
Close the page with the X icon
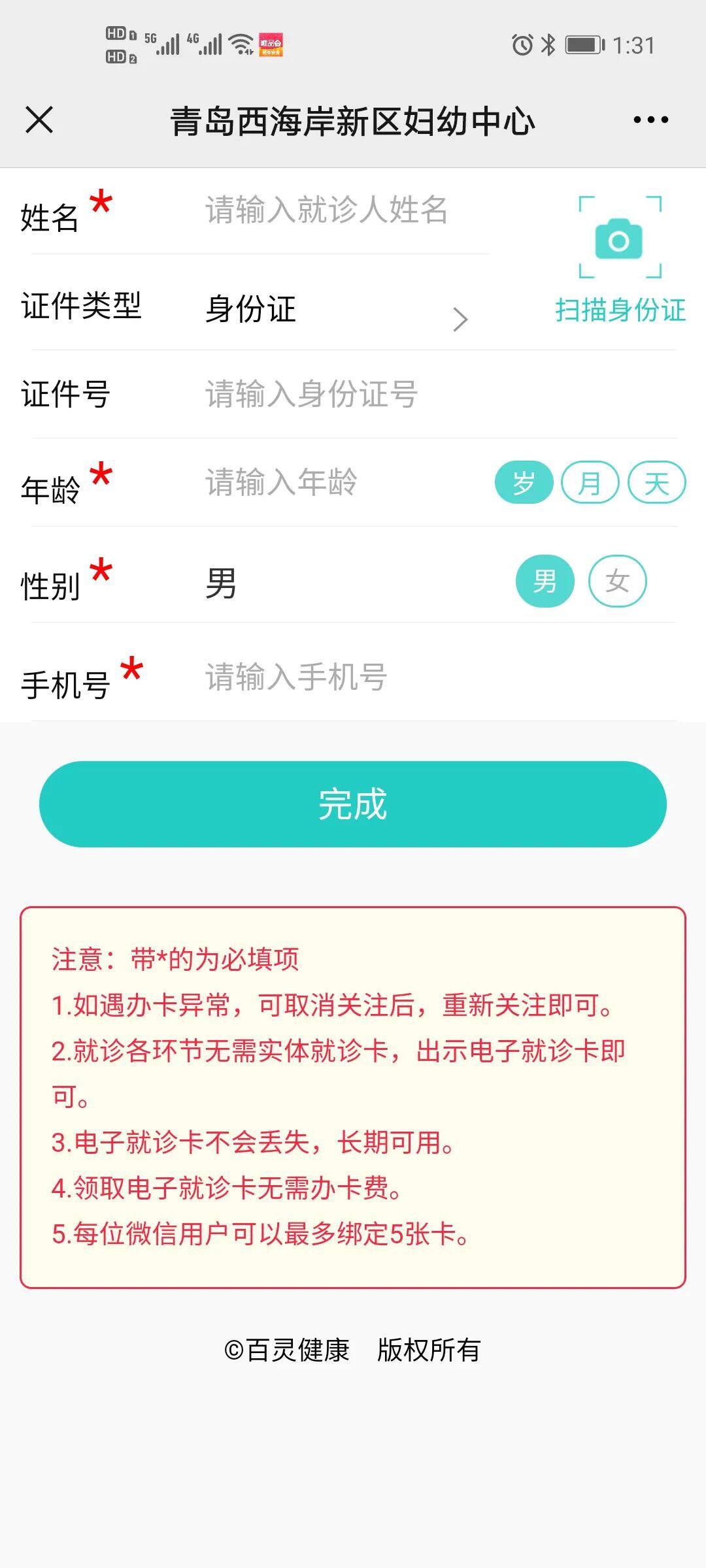click(39, 120)
